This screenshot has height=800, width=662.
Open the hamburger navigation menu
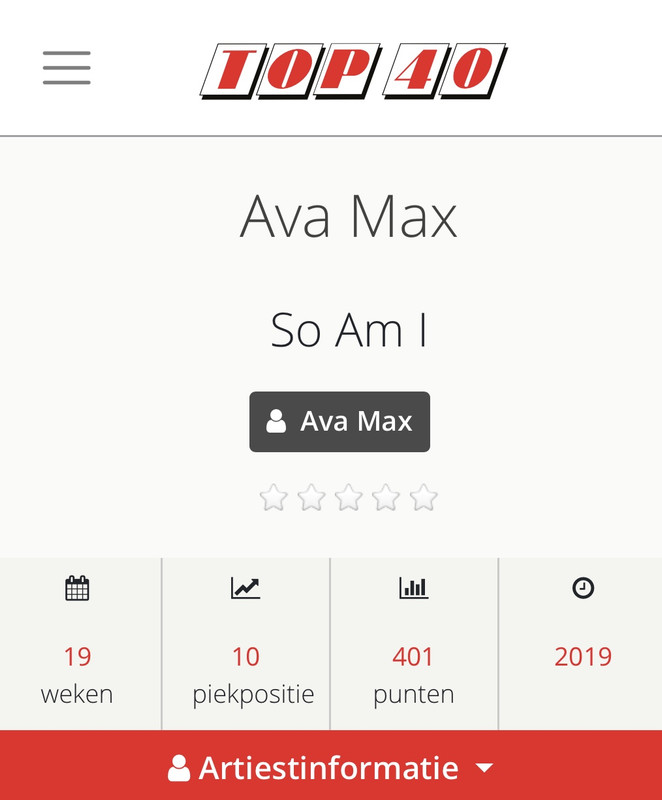coord(67,68)
